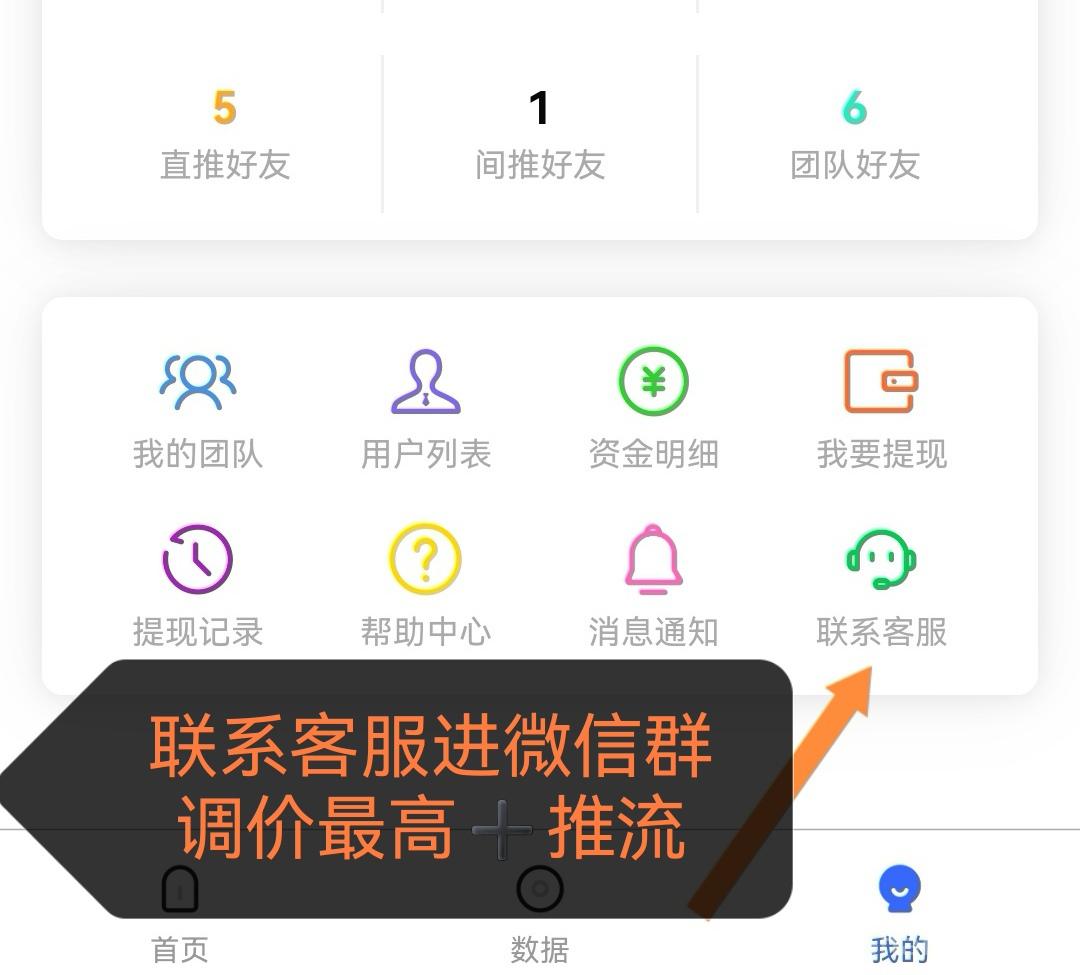View 消息通知 notifications
Image resolution: width=1080 pixels, height=975 pixels.
click(x=653, y=585)
